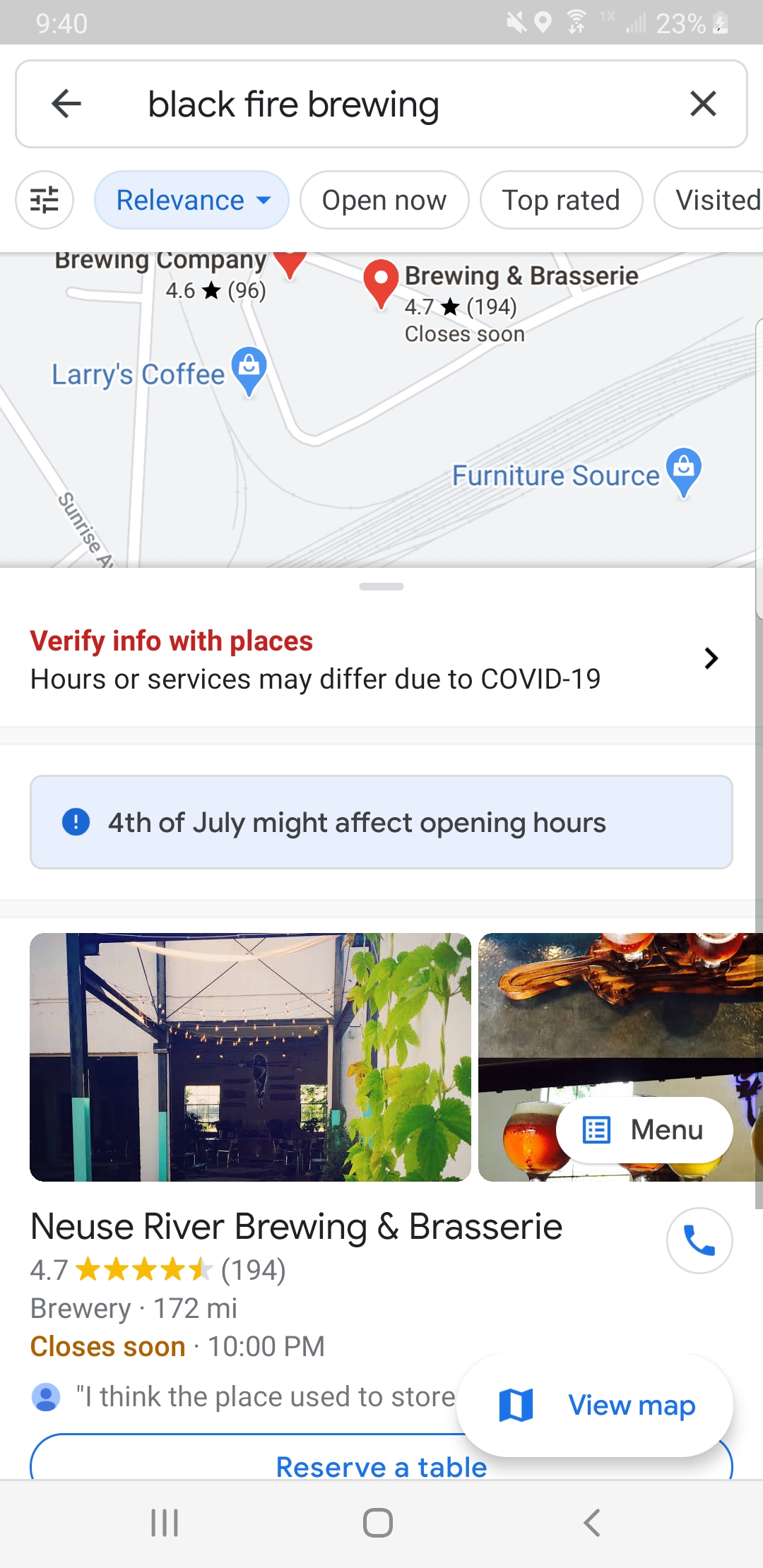Open the search filters icon
Screen dimensions: 763x1568
[45, 200]
